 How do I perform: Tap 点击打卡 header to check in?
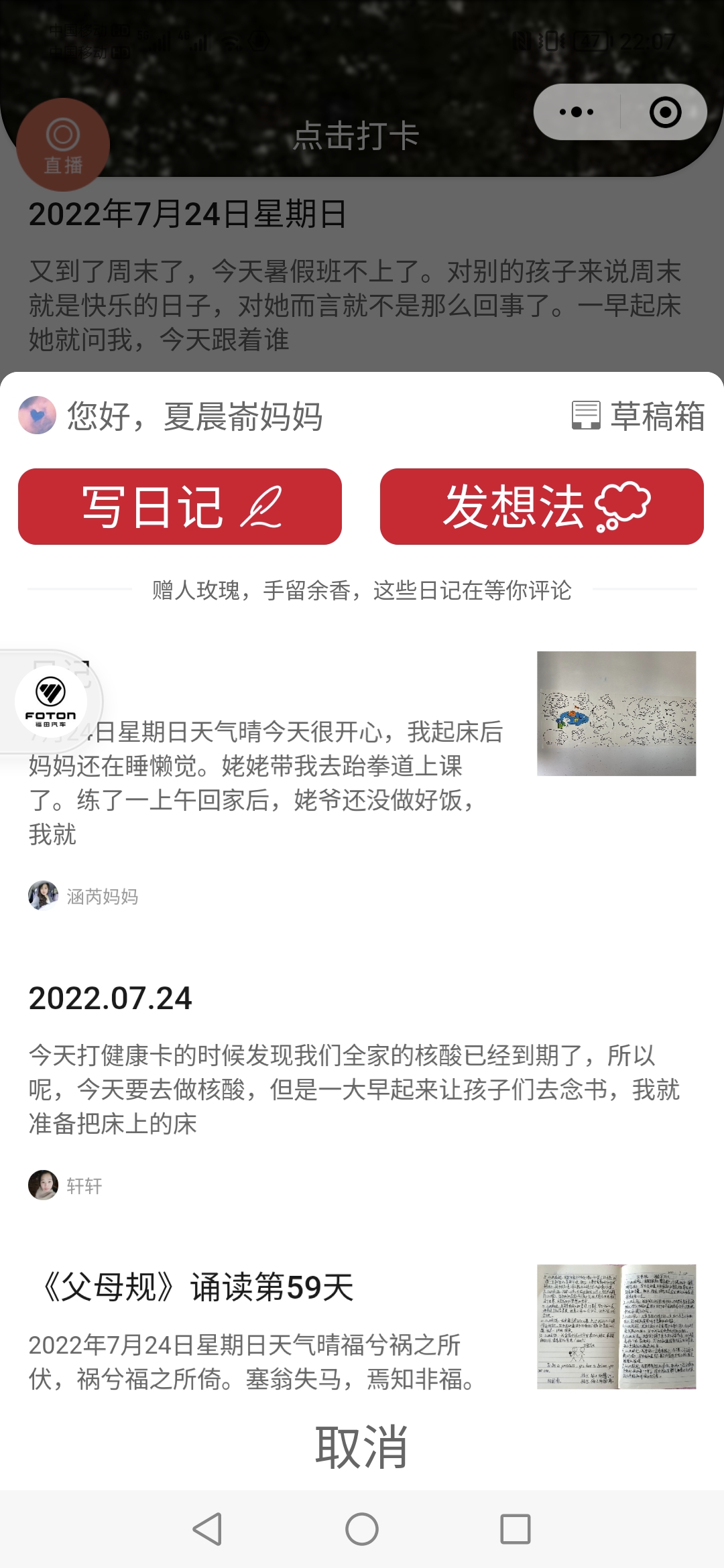coord(357,137)
